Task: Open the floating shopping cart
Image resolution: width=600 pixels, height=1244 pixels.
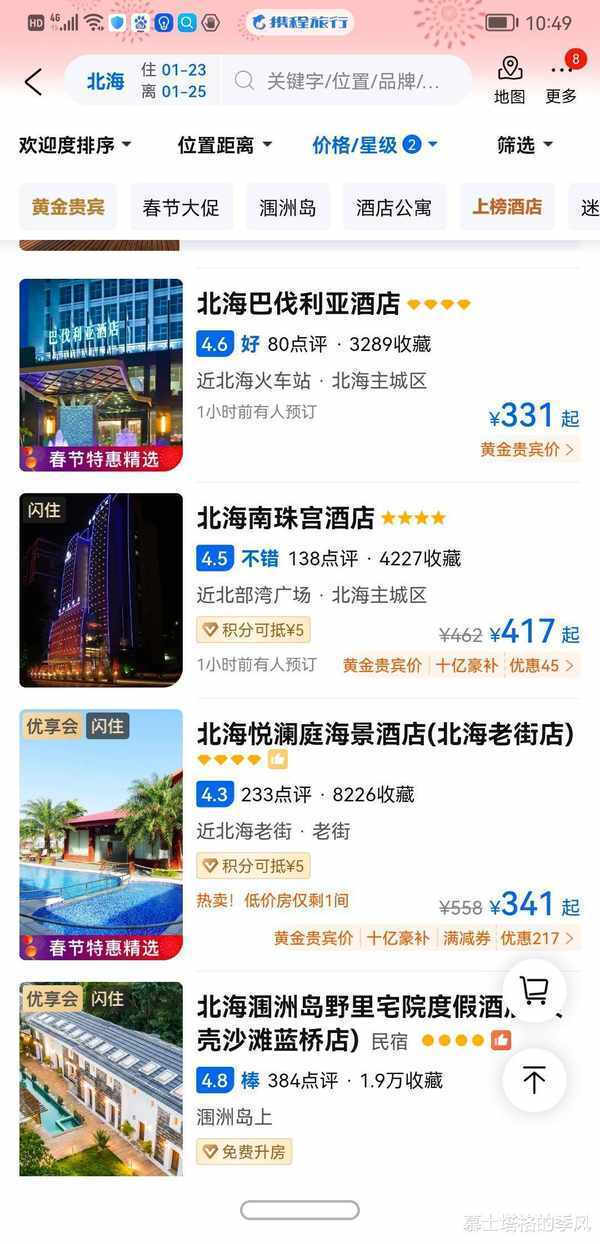Action: [x=535, y=991]
